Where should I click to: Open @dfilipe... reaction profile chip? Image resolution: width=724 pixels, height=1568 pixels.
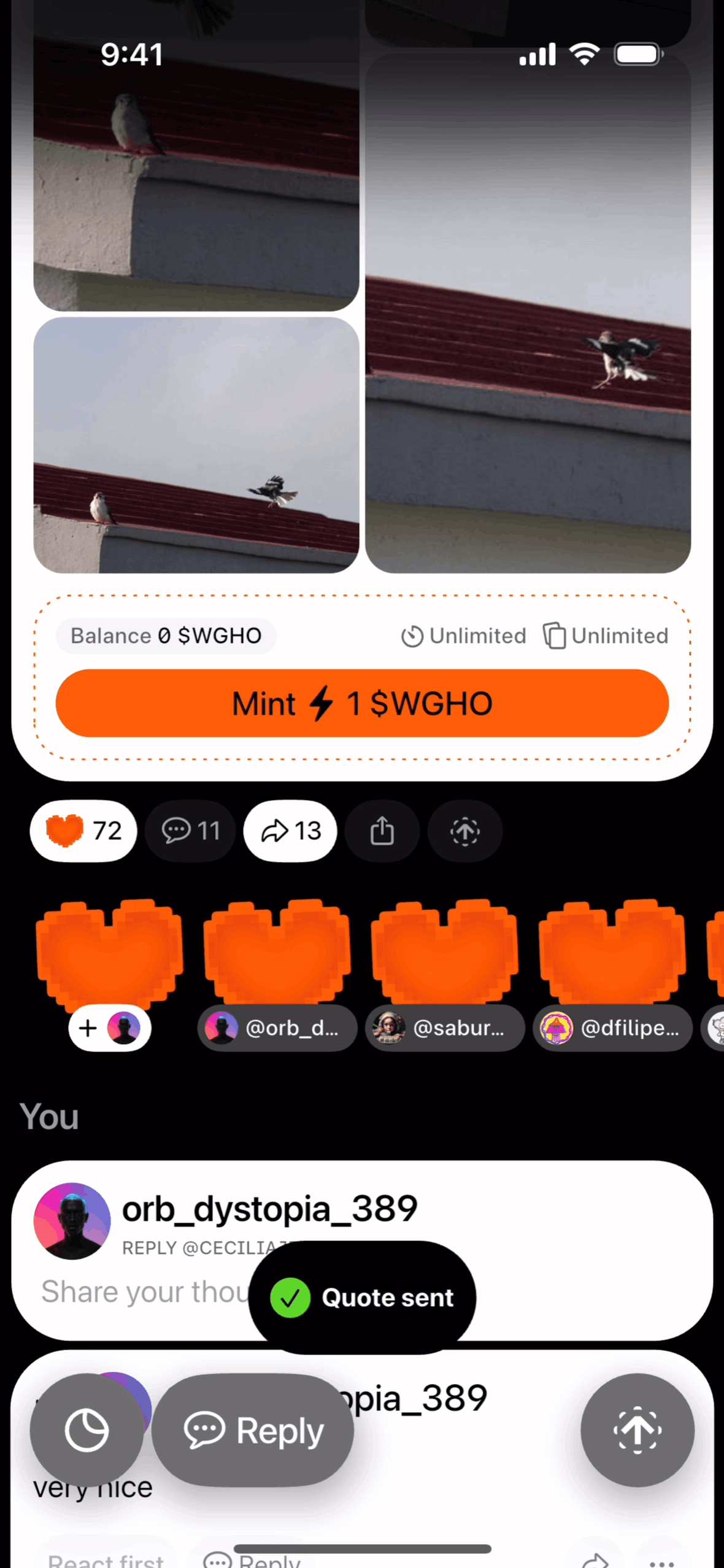(612, 1028)
